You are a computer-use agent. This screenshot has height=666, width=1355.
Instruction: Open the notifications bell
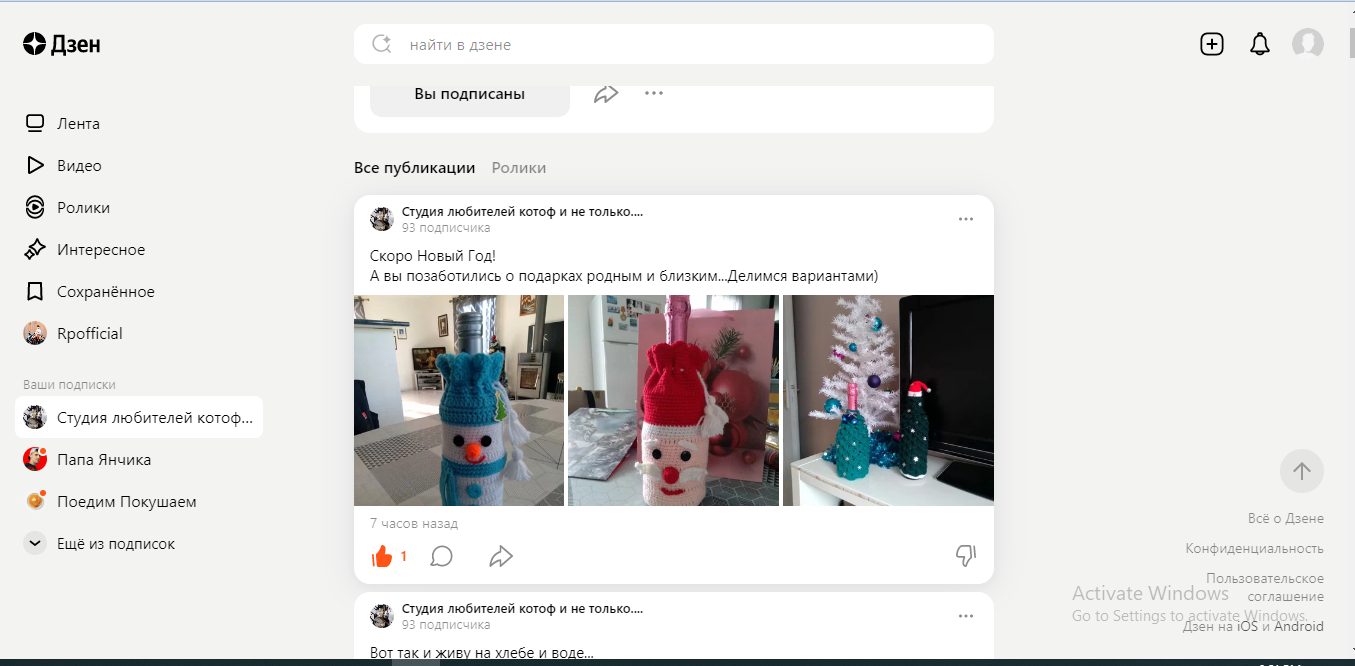point(1259,44)
